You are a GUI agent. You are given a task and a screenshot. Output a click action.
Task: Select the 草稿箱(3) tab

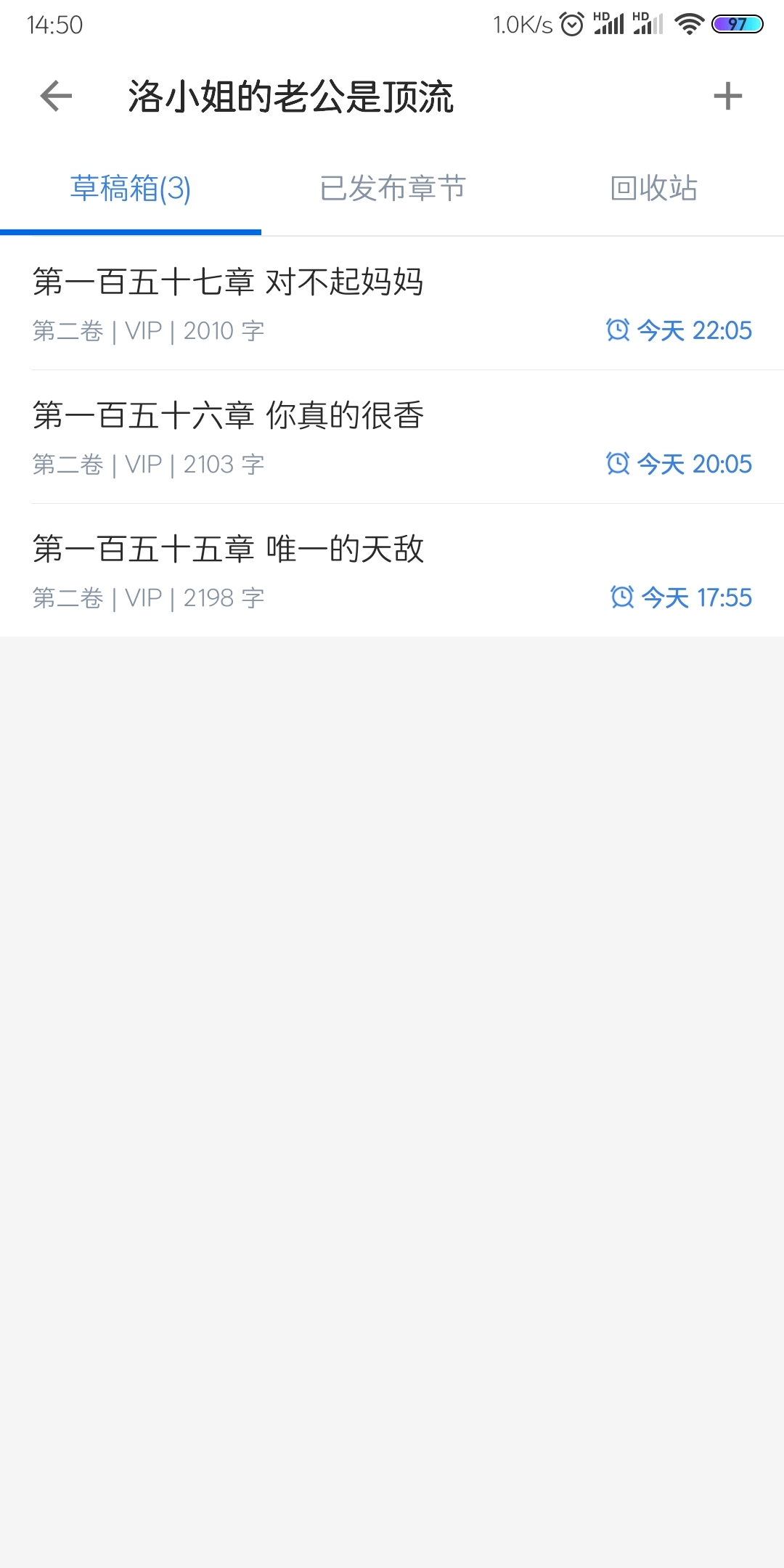131,189
